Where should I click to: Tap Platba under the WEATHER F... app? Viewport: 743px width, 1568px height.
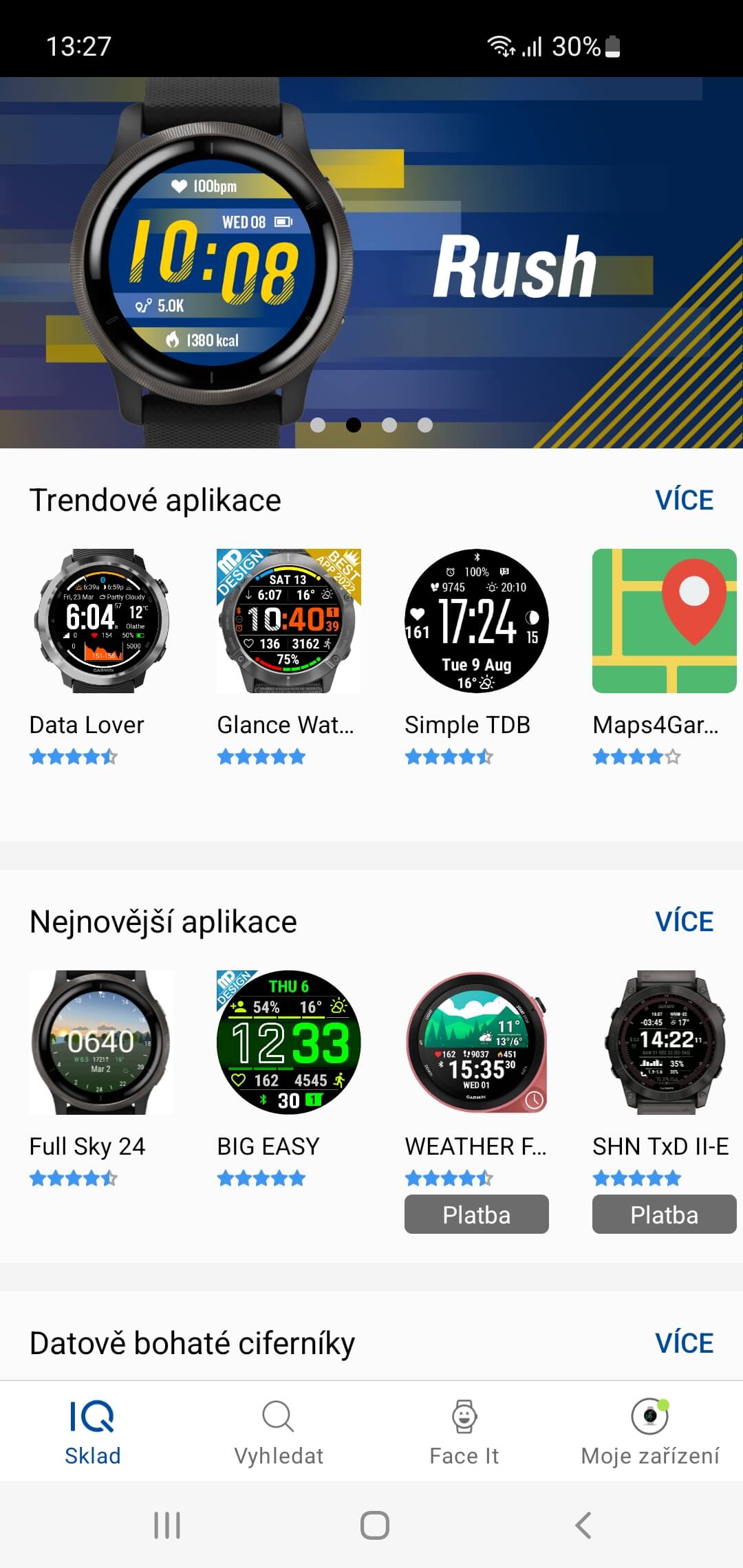(477, 1215)
